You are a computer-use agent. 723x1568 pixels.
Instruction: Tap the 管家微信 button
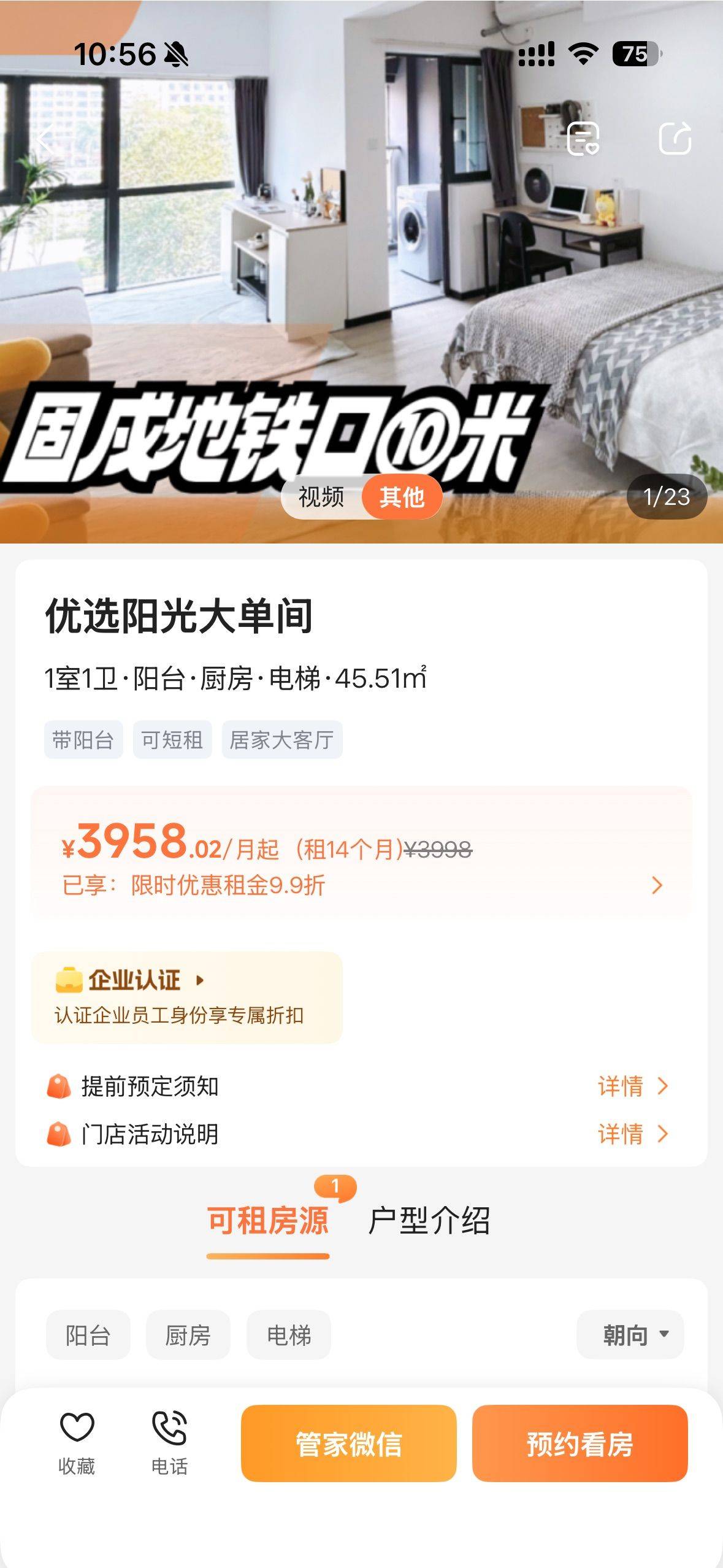point(348,1443)
